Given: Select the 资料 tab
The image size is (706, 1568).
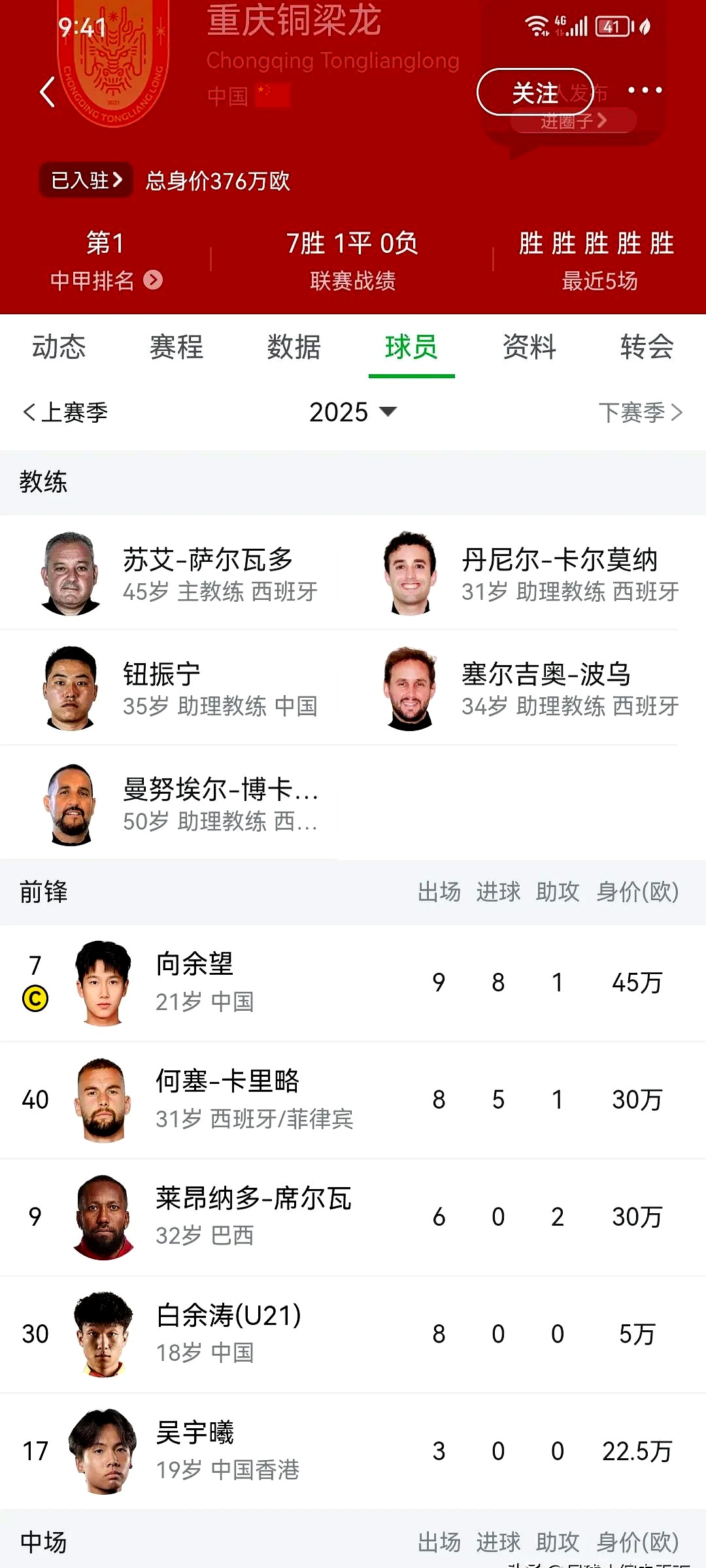Looking at the screenshot, I should [529, 346].
